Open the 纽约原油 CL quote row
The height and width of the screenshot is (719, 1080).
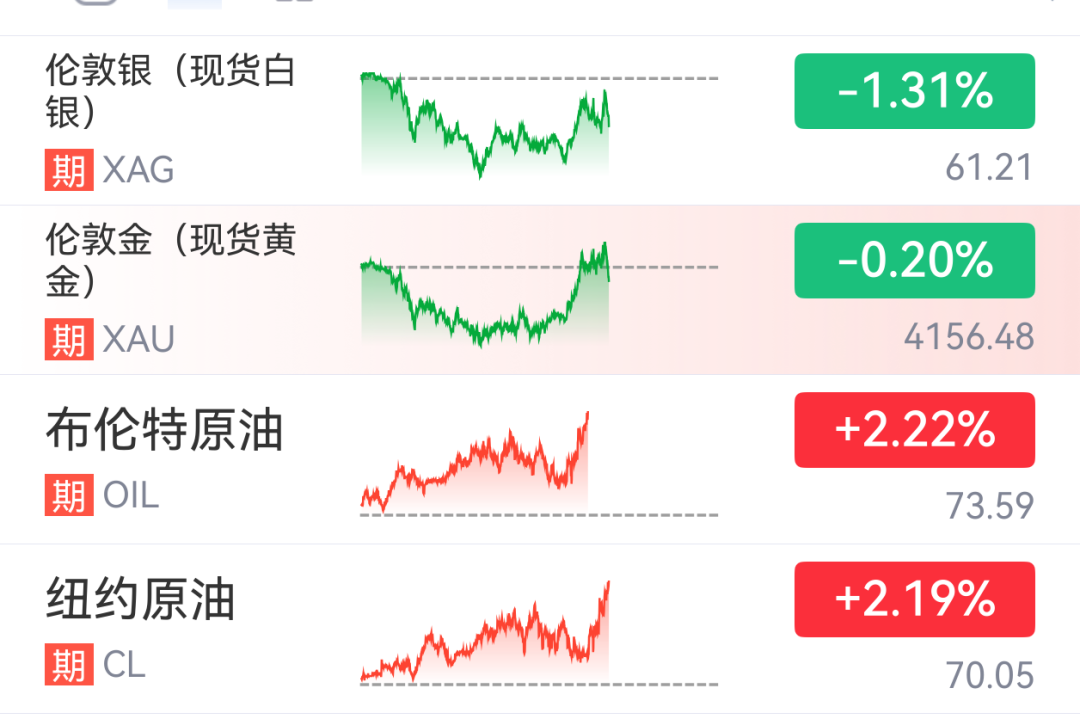click(540, 629)
